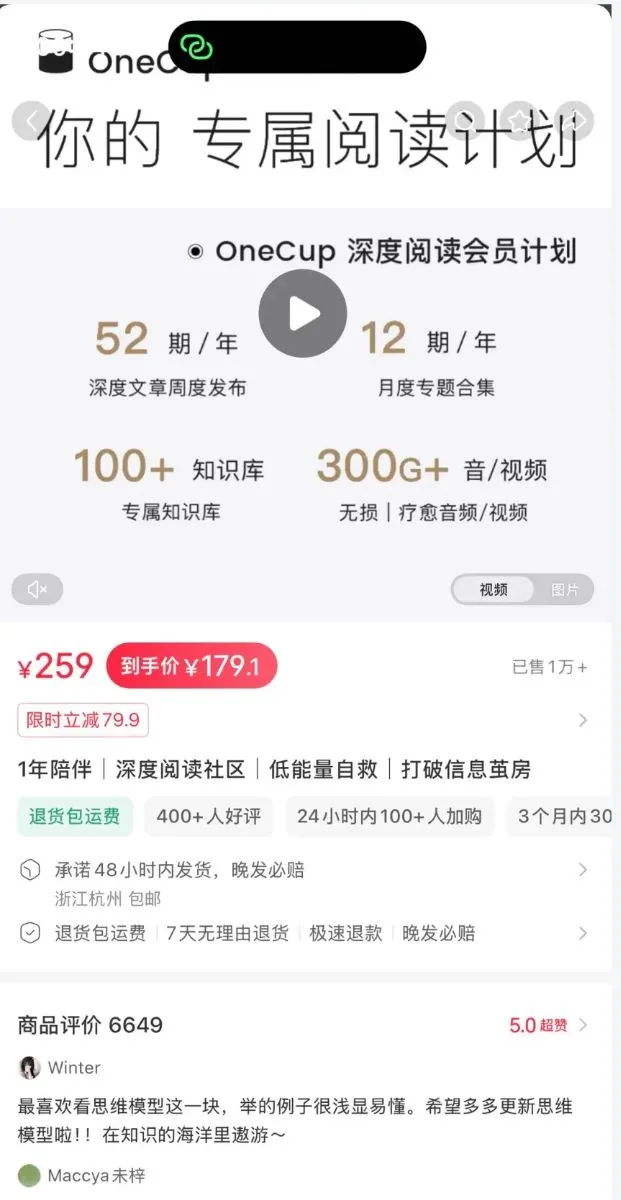
Task: Select the 400+人好评 chip
Action: coord(208,816)
